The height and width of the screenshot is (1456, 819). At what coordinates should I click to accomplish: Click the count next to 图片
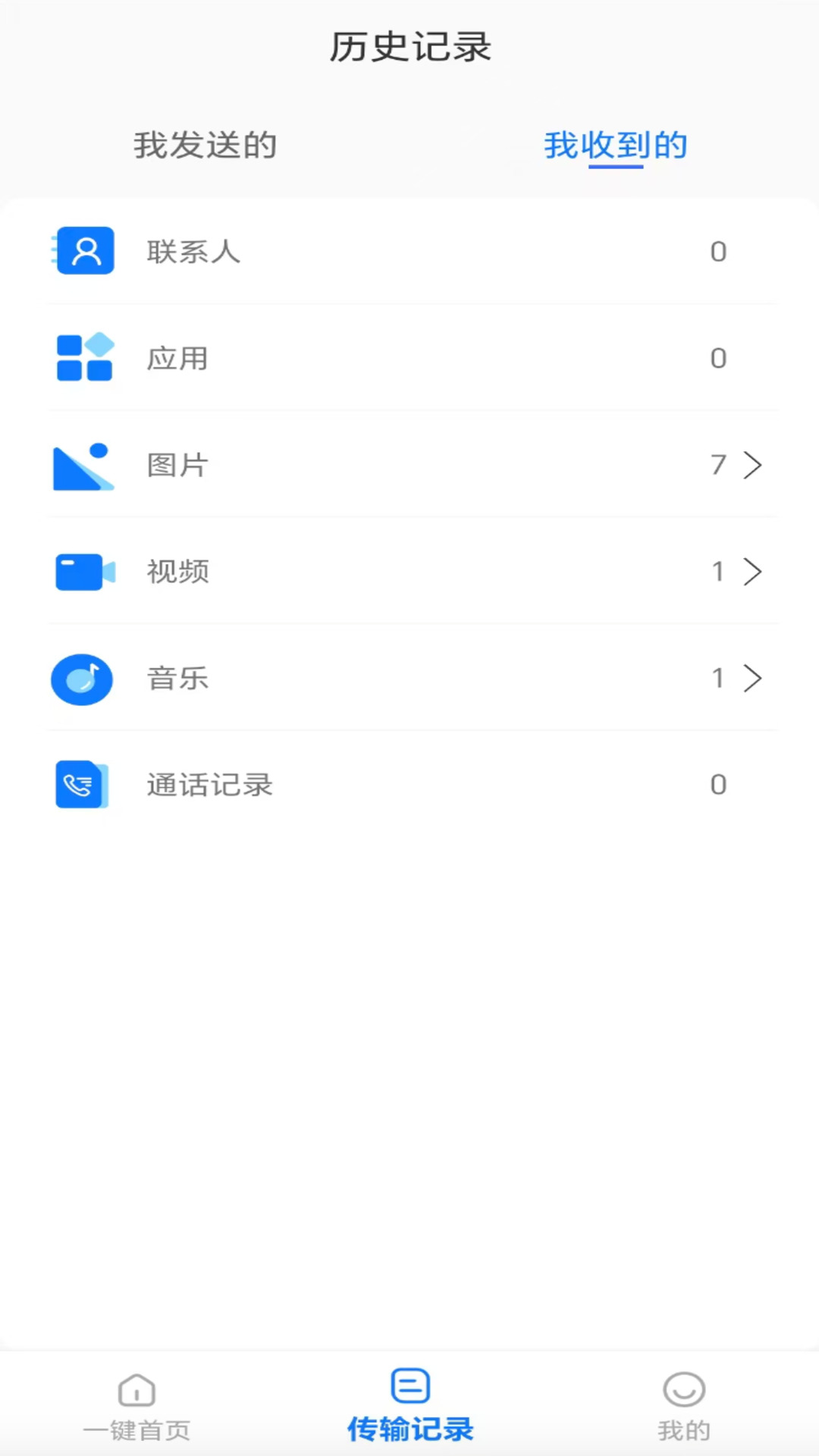click(717, 465)
